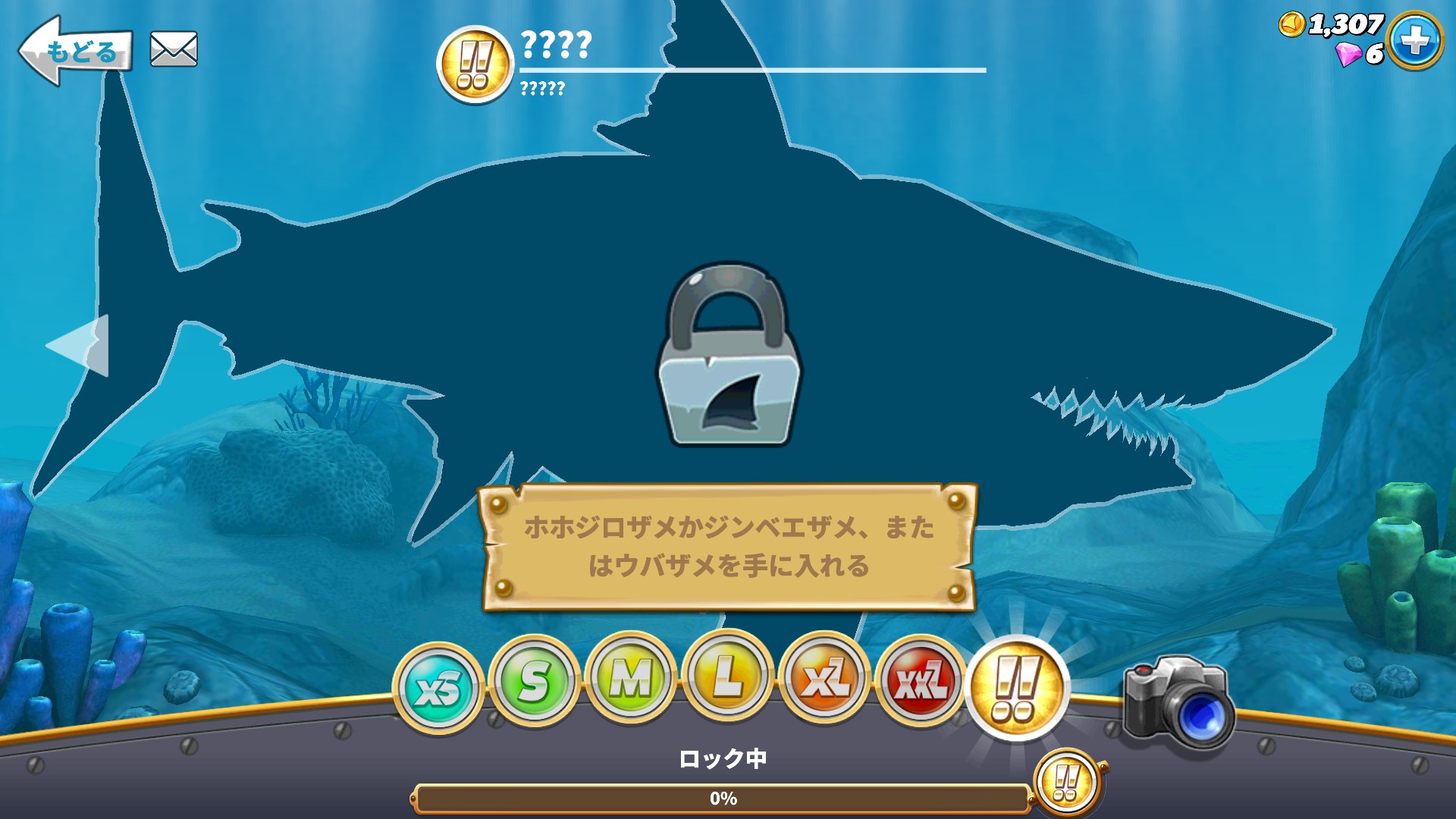Screen dimensions: 1456x819
Task: Tap the locked shark padlock
Action: click(x=727, y=355)
